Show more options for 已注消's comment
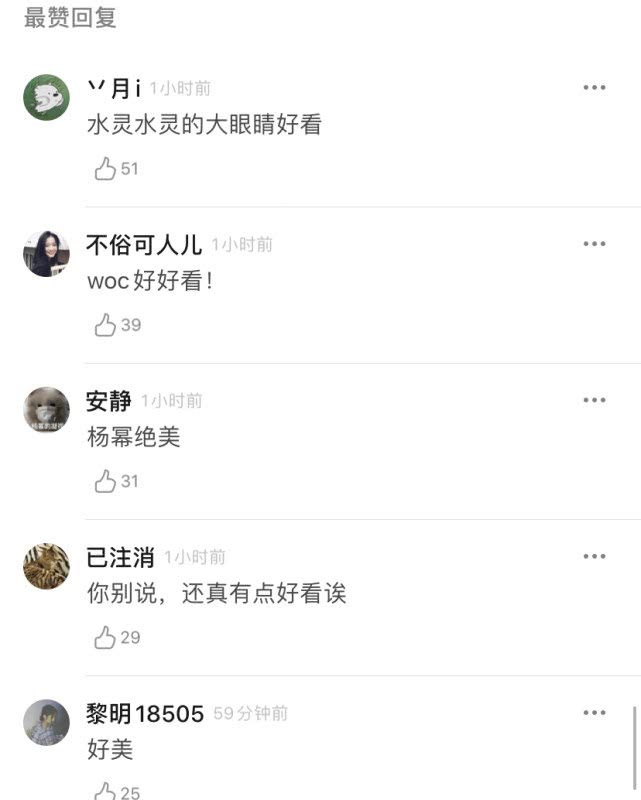The width and height of the screenshot is (641, 800). click(595, 556)
